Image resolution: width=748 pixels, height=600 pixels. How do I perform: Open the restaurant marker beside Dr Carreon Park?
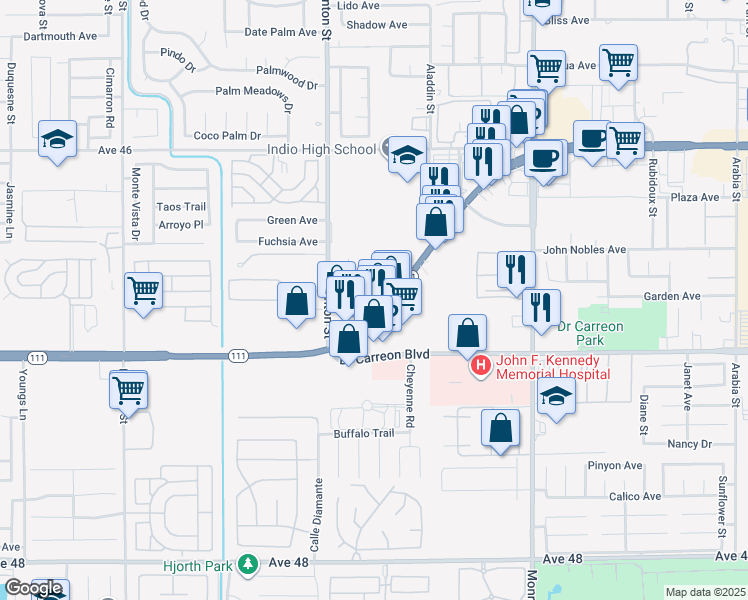coord(541,308)
